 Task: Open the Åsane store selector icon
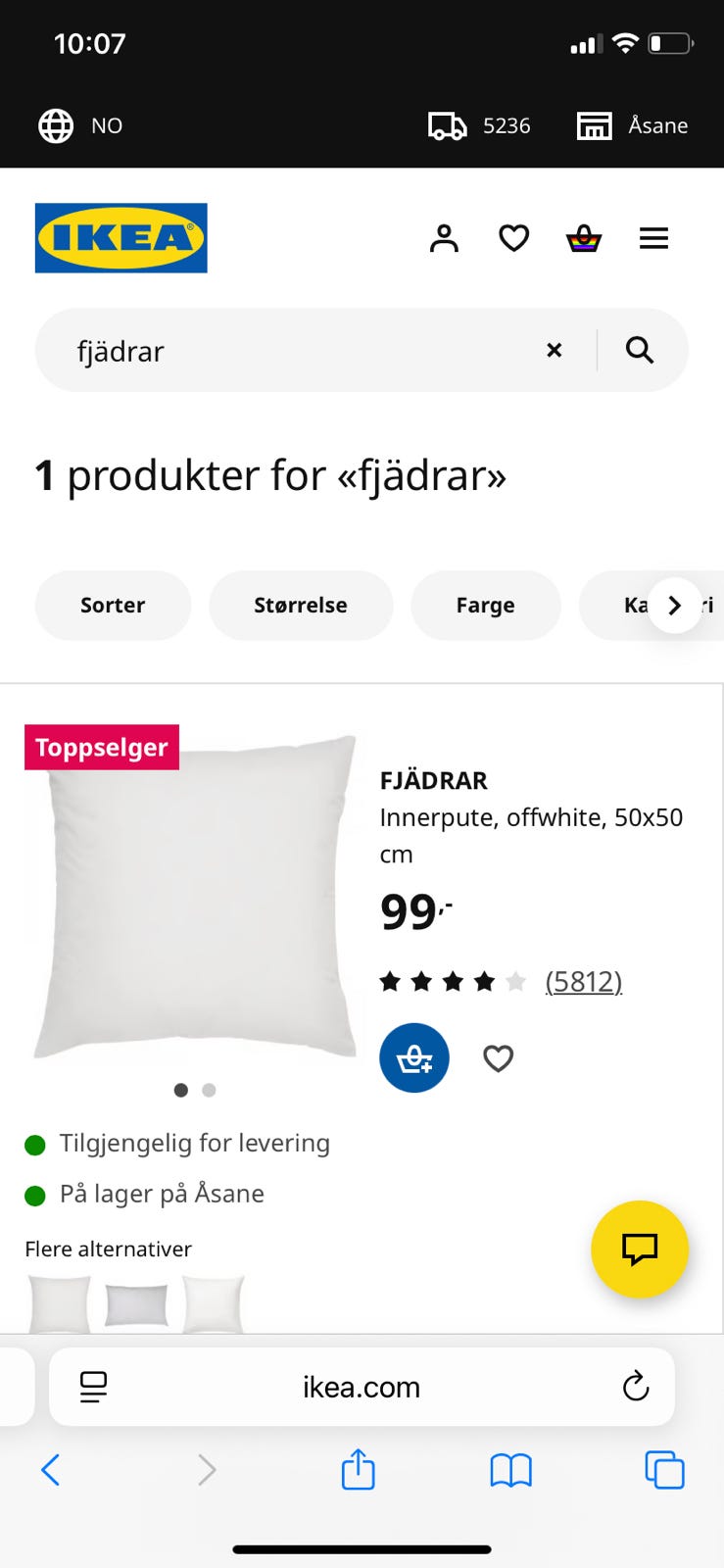594,125
